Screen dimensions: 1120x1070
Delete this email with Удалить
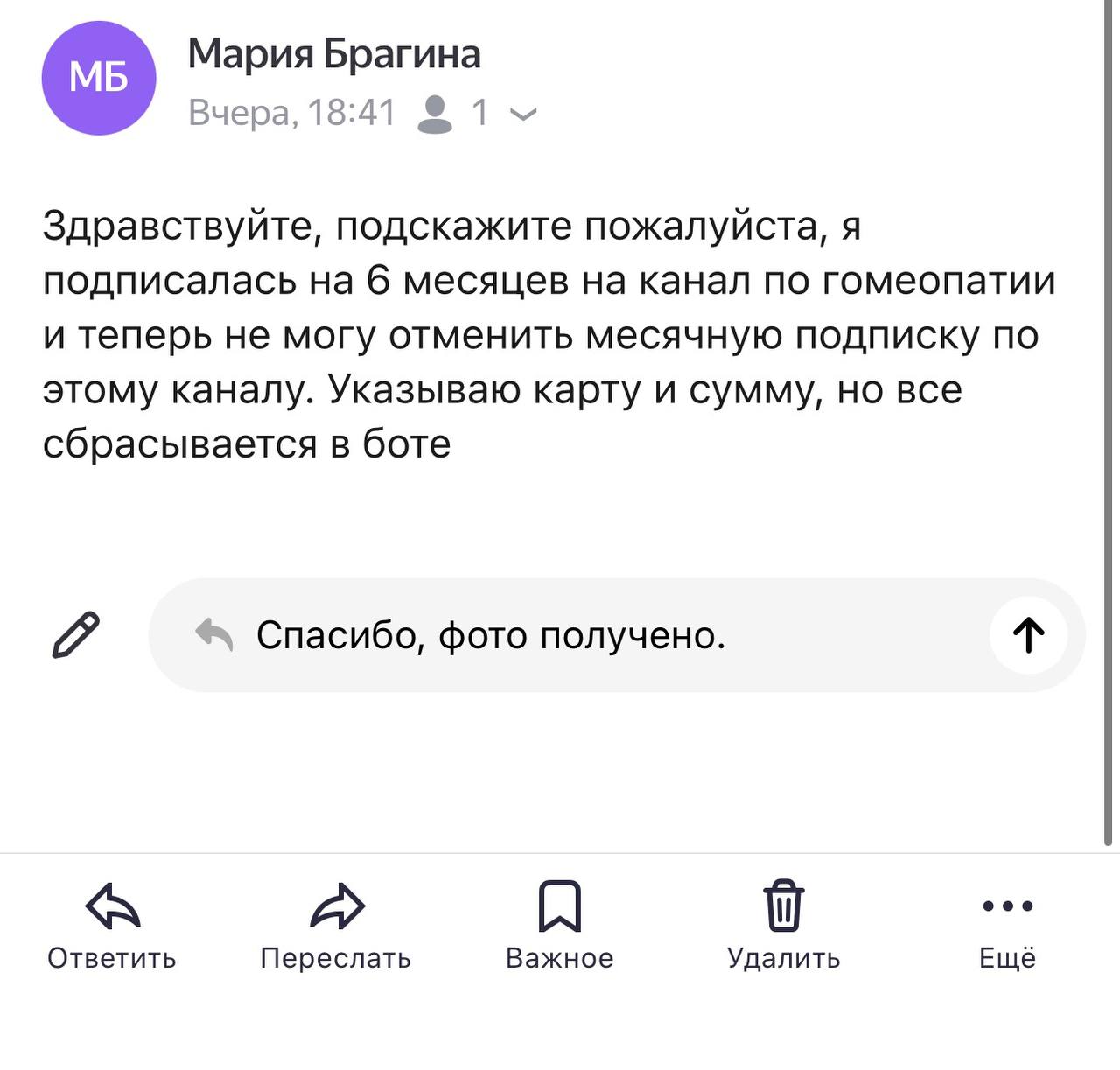point(783,926)
